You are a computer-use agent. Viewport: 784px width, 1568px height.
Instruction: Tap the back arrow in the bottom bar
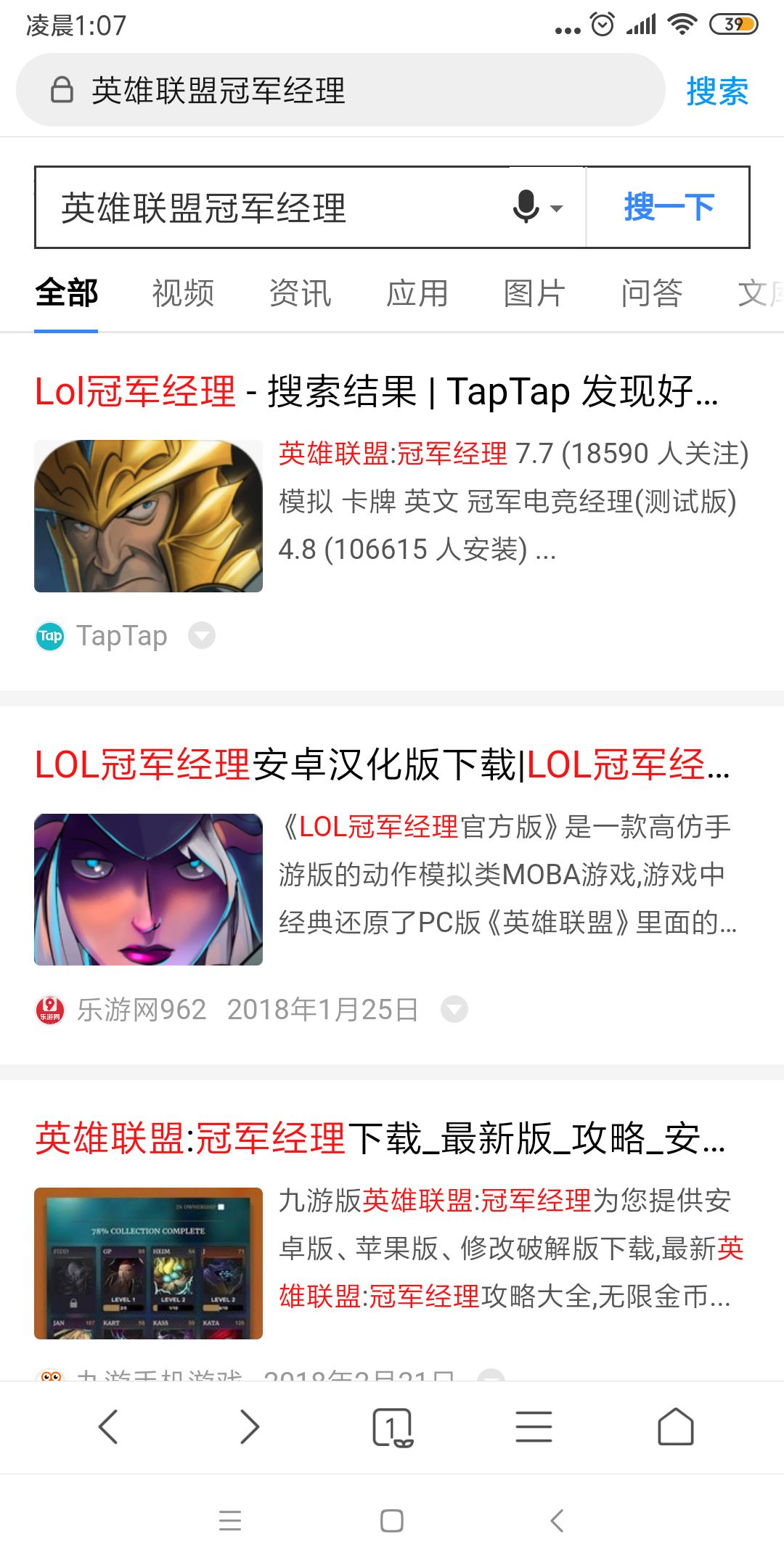(107, 1426)
